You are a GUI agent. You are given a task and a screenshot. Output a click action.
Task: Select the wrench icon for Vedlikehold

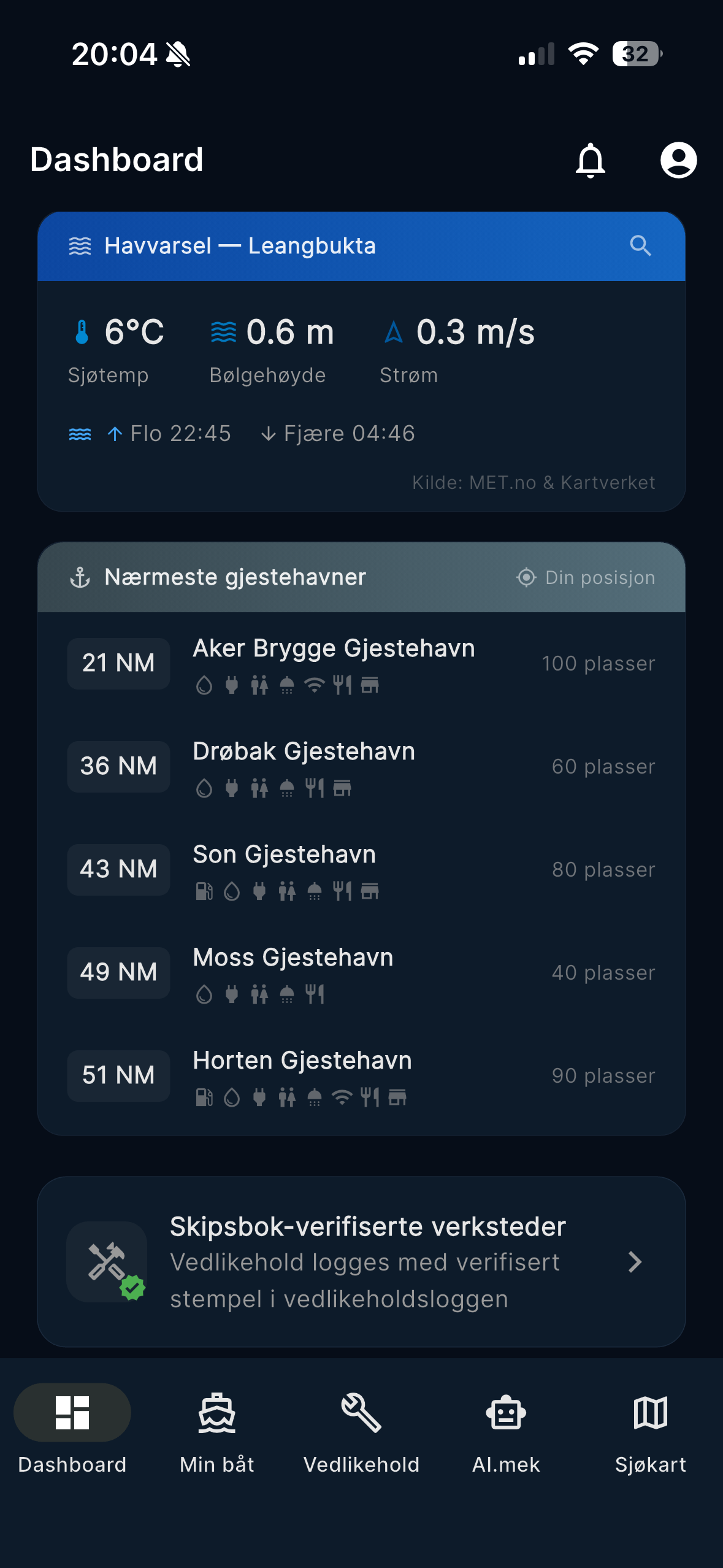click(x=361, y=1412)
